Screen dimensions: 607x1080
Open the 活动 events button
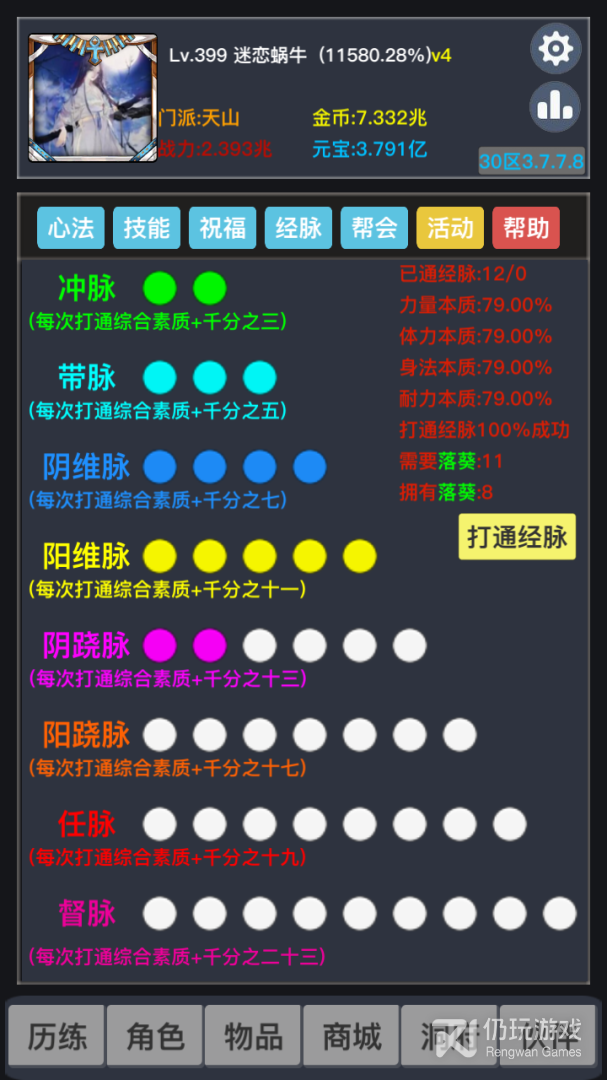tap(450, 228)
